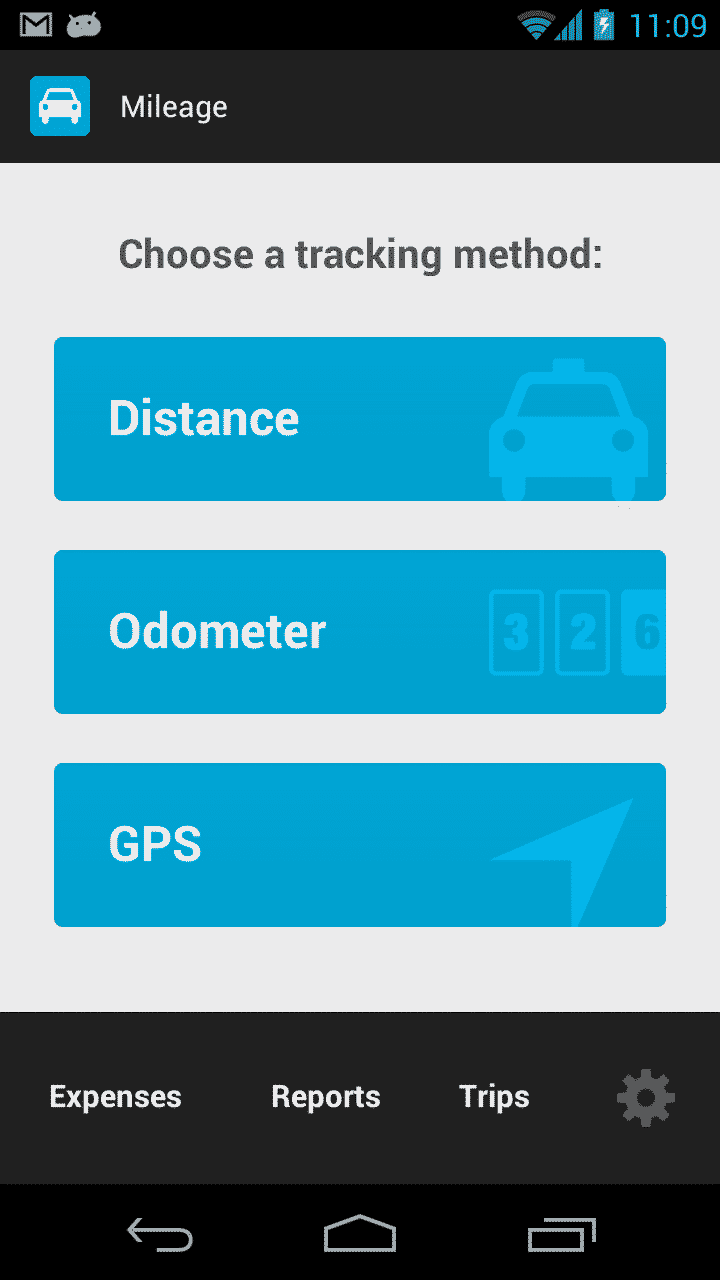Go to Reports
Screen dimensions: 720x1280
tap(326, 1097)
